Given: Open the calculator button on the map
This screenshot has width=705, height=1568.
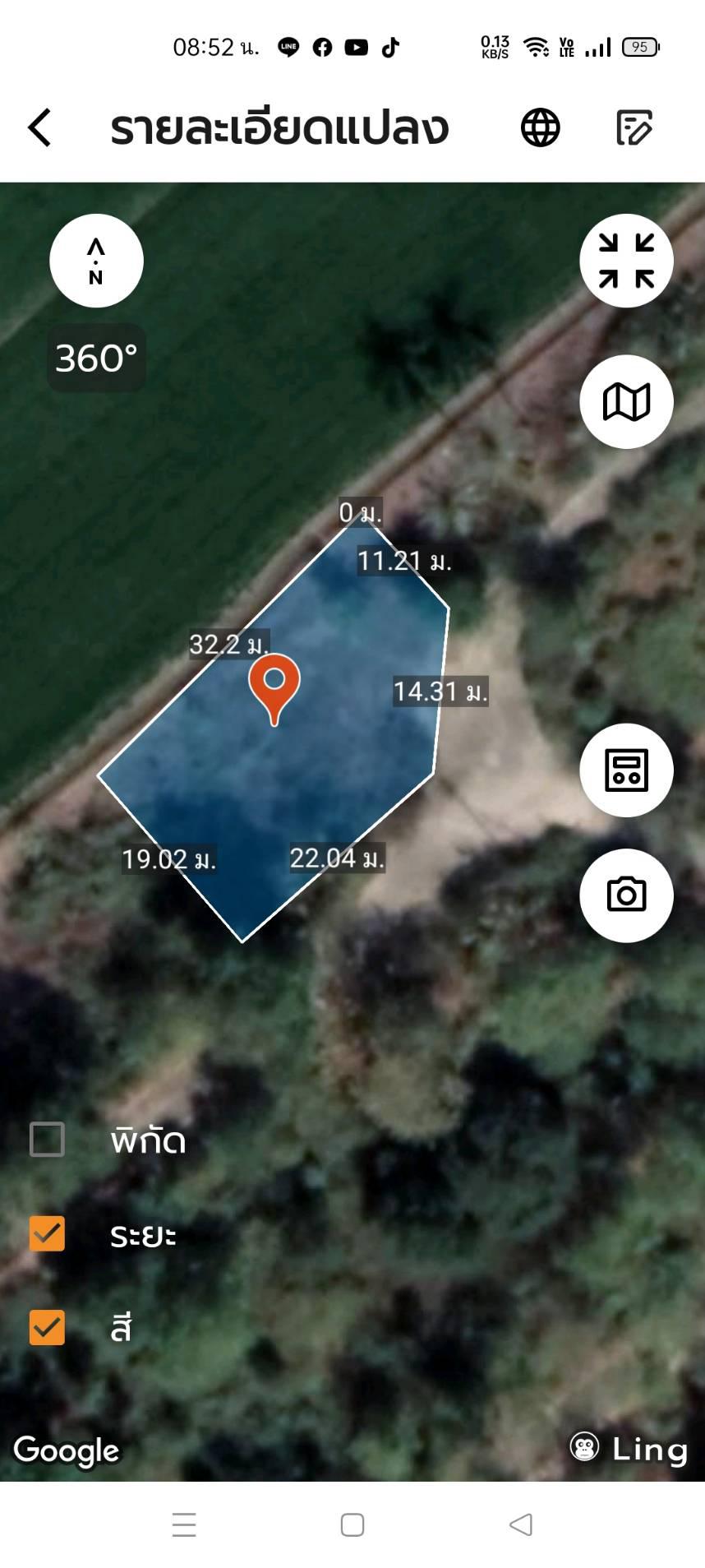Looking at the screenshot, I should tap(626, 770).
